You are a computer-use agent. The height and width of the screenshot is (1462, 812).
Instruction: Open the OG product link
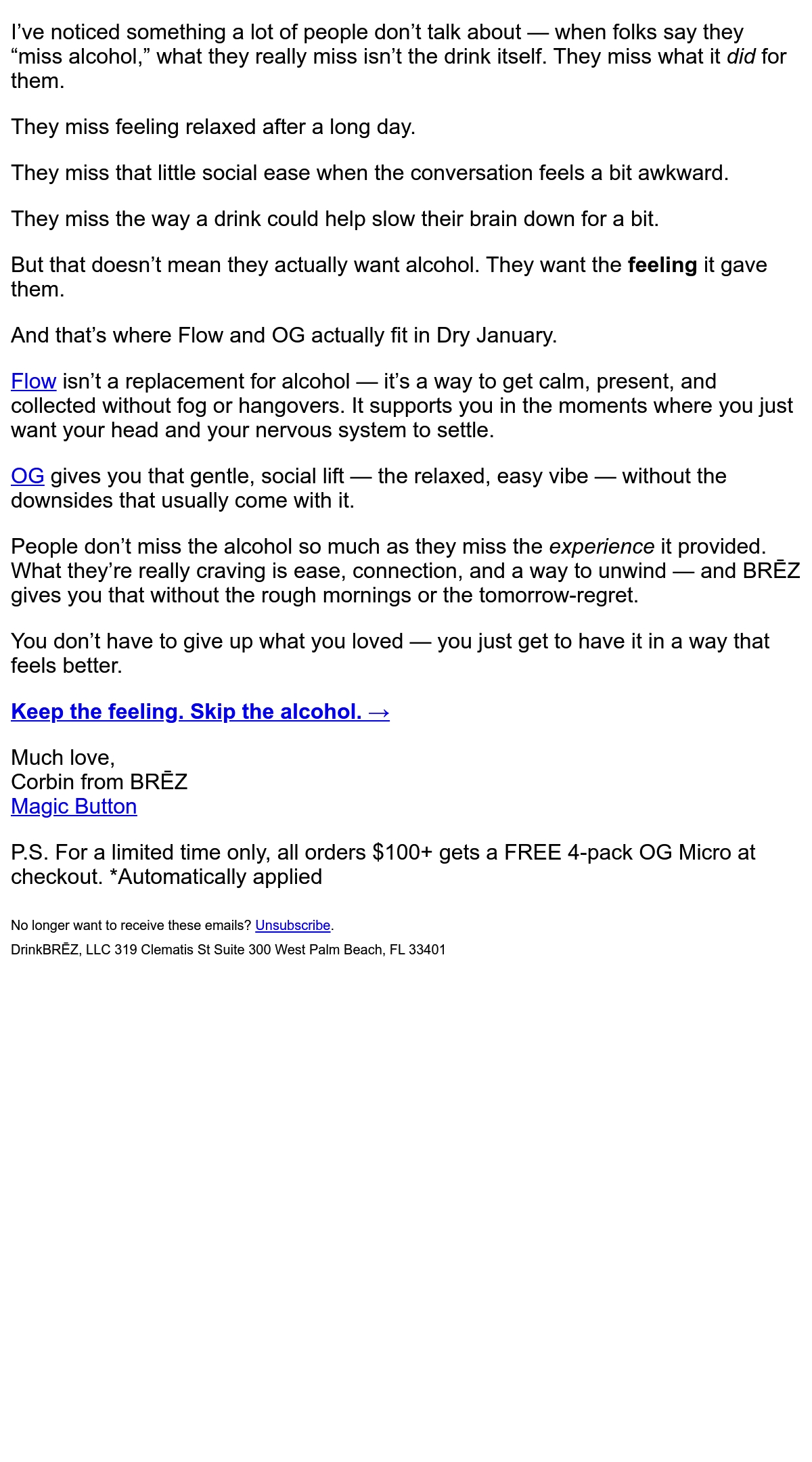pyautogui.click(x=28, y=477)
